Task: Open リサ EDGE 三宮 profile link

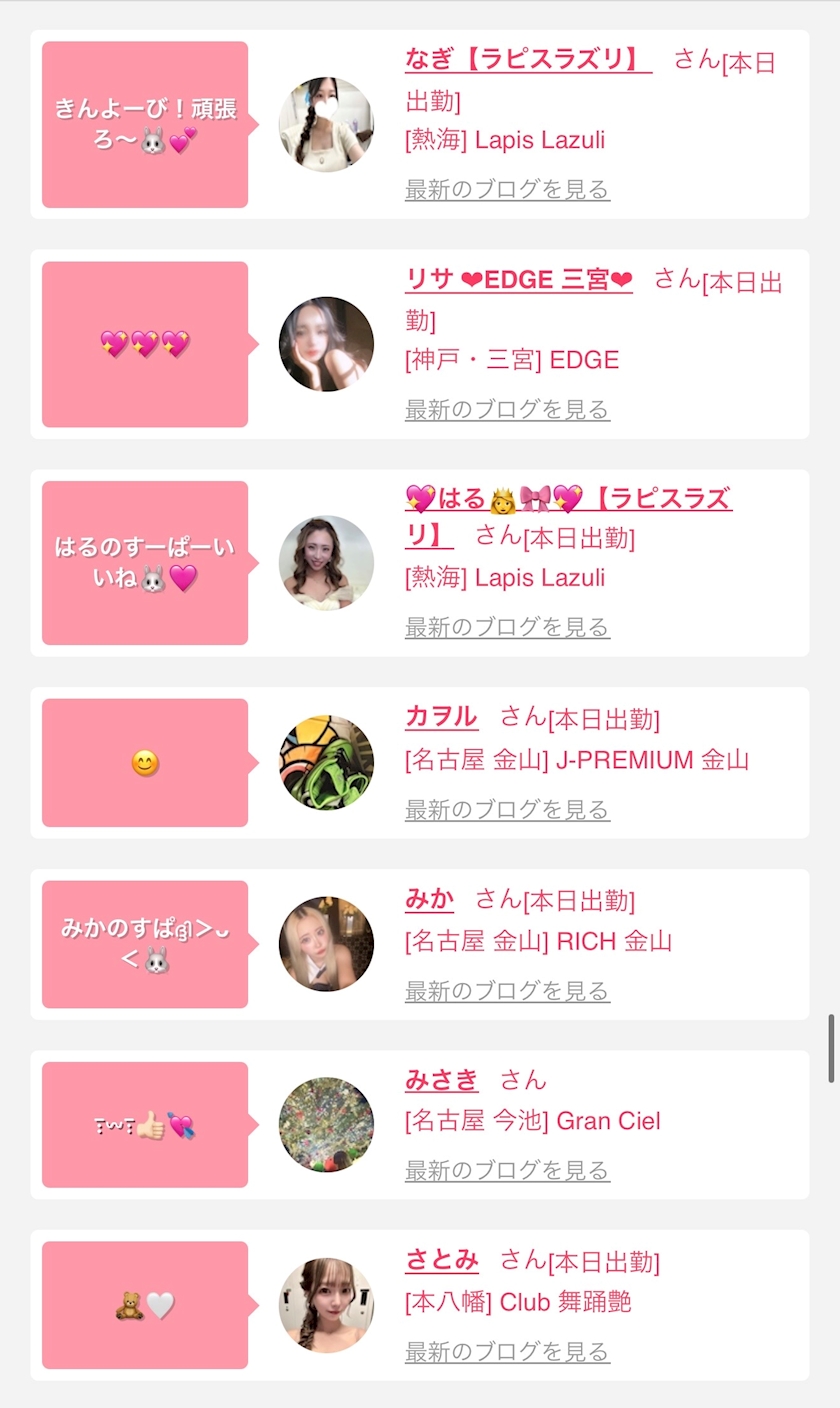Action: pos(518,280)
